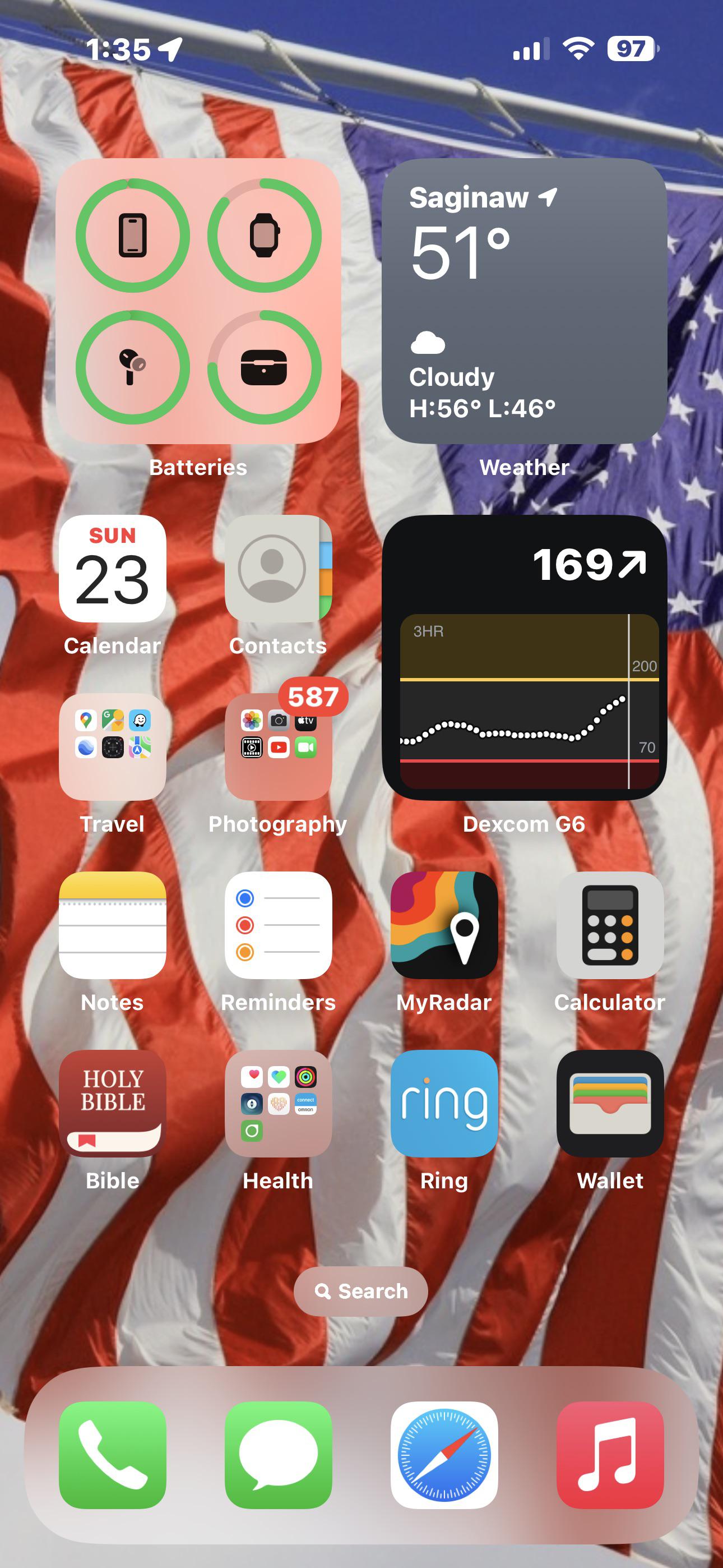Launch Safari browser from the dock
Image resolution: width=723 pixels, height=1568 pixels.
444,1455
